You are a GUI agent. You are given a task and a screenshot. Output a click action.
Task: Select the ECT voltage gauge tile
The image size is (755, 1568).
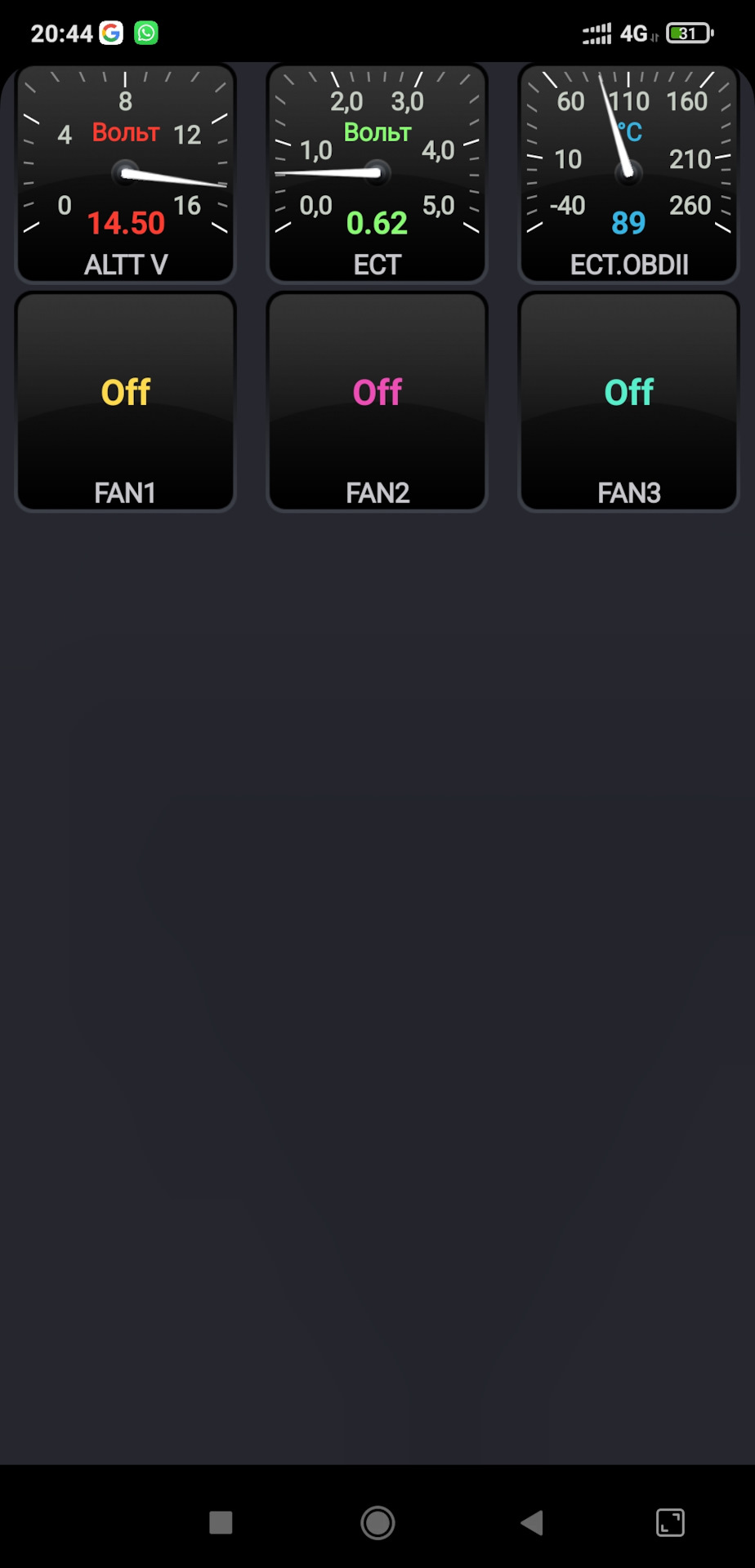tap(377, 174)
